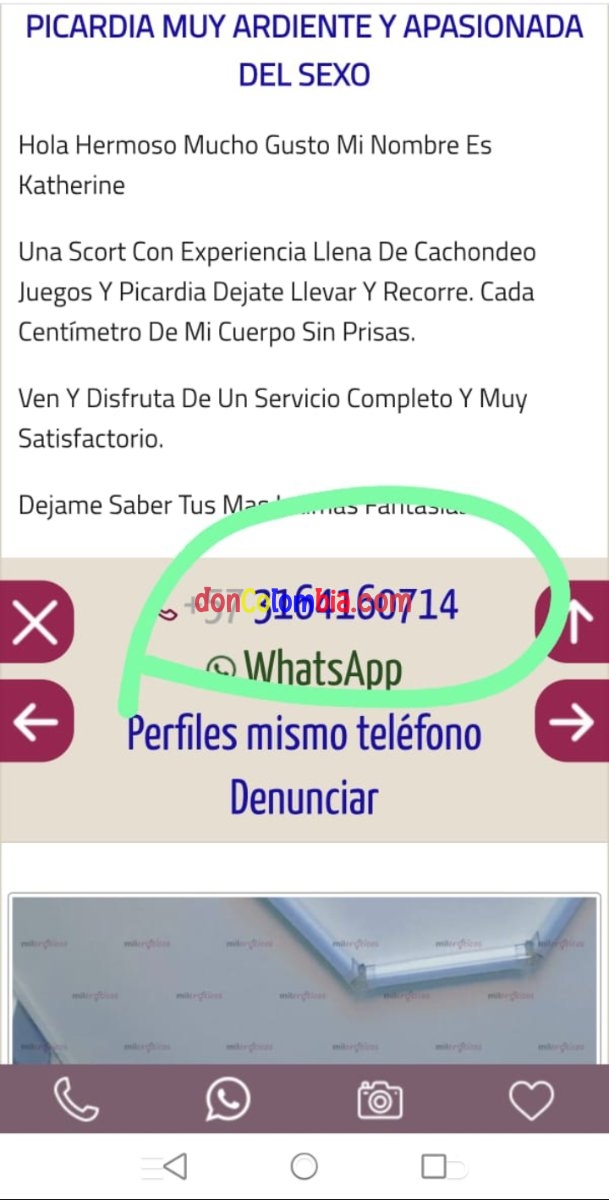This screenshot has height=1200, width=609.
Task: Go to the previous profile with the left arrow
Action: pos(35,722)
